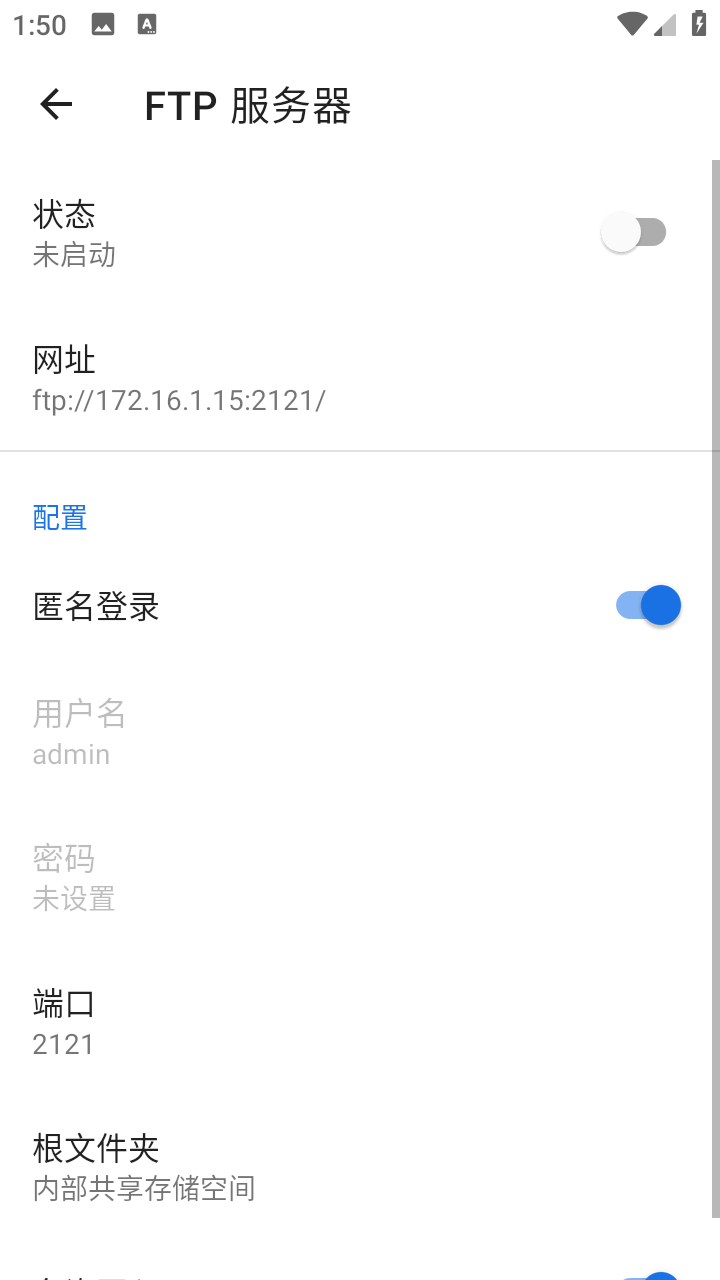Screen dimensions: 720x1280
Task: Open the ftp://172.16.1.15:2121/ address
Action: (x=180, y=399)
